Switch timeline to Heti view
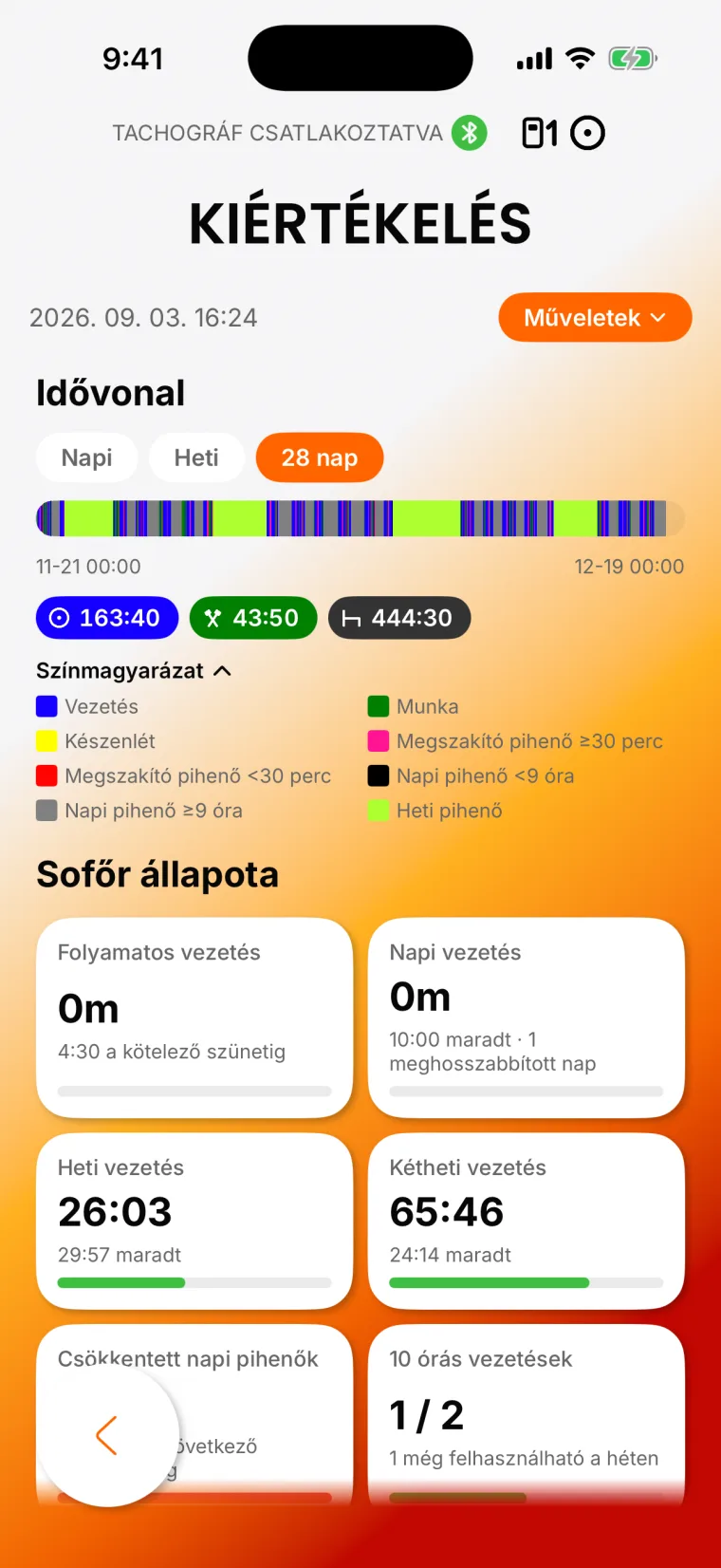721x1568 pixels. [x=196, y=457]
